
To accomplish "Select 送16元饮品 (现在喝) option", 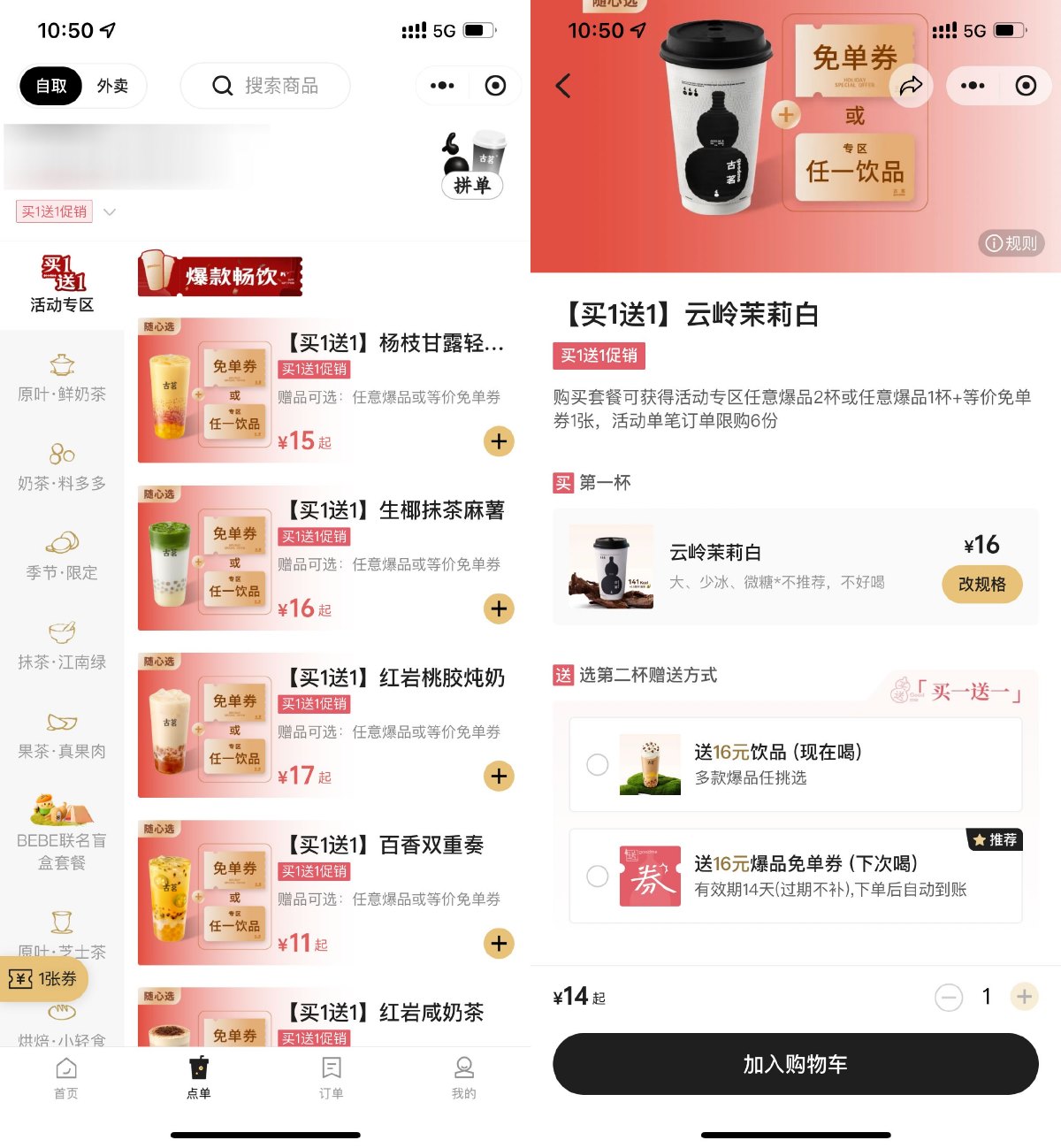I will 597,764.
